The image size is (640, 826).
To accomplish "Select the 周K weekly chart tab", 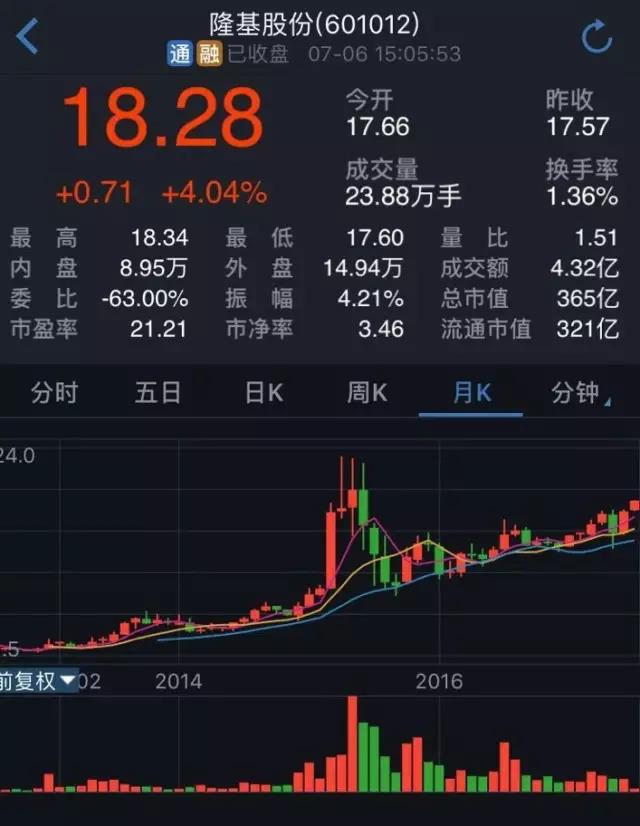I will click(x=367, y=393).
